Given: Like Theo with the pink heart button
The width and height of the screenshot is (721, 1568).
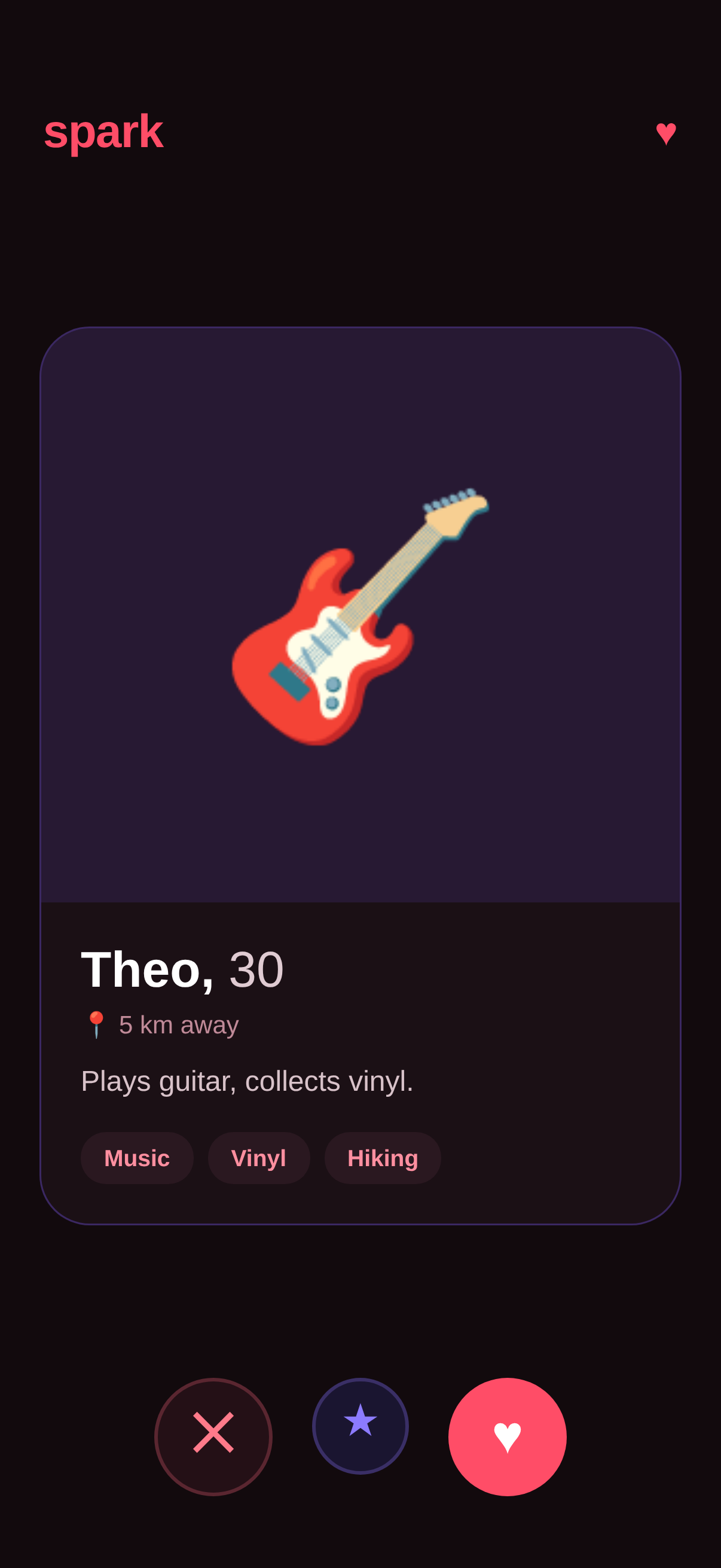Looking at the screenshot, I should 507,1436.
